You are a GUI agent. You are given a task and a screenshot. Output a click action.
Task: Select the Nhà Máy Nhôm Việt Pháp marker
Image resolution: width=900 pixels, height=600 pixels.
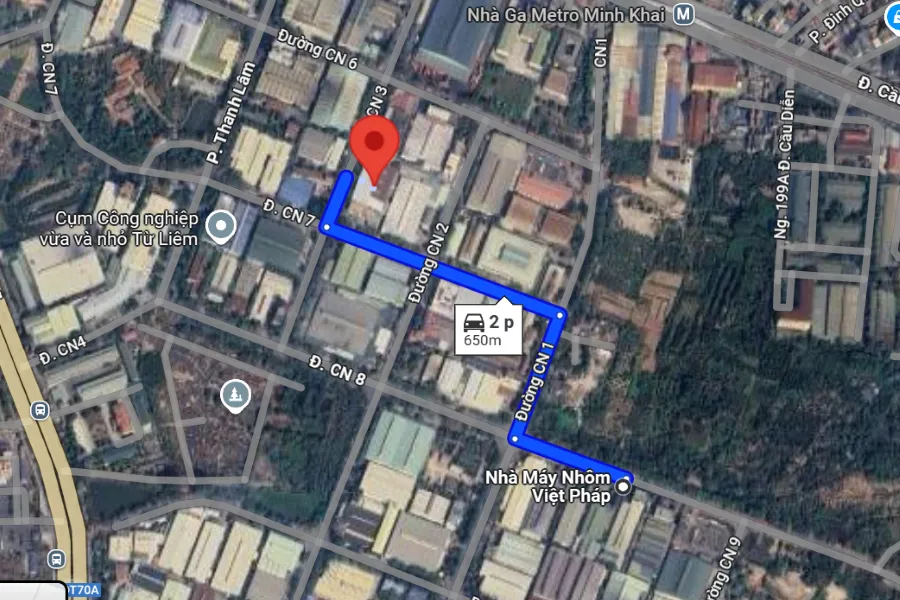point(625,486)
